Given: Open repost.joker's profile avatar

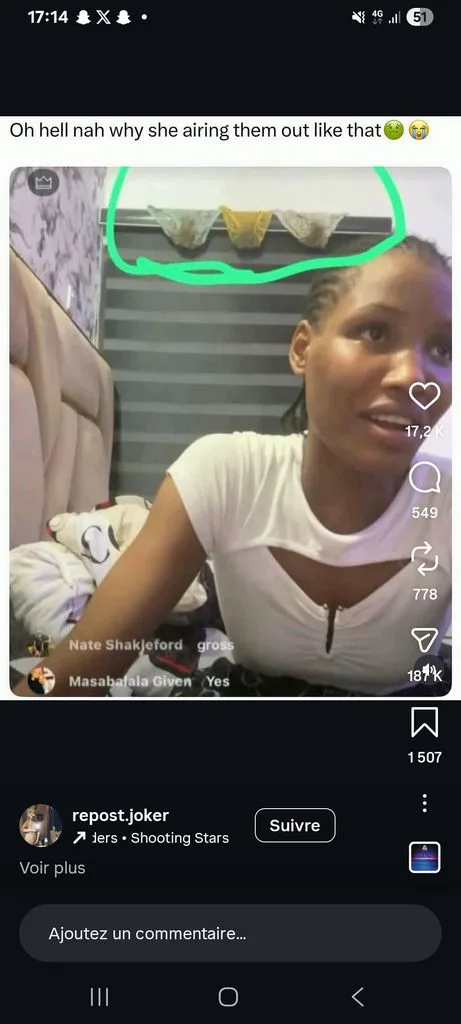Looking at the screenshot, I should 40,825.
